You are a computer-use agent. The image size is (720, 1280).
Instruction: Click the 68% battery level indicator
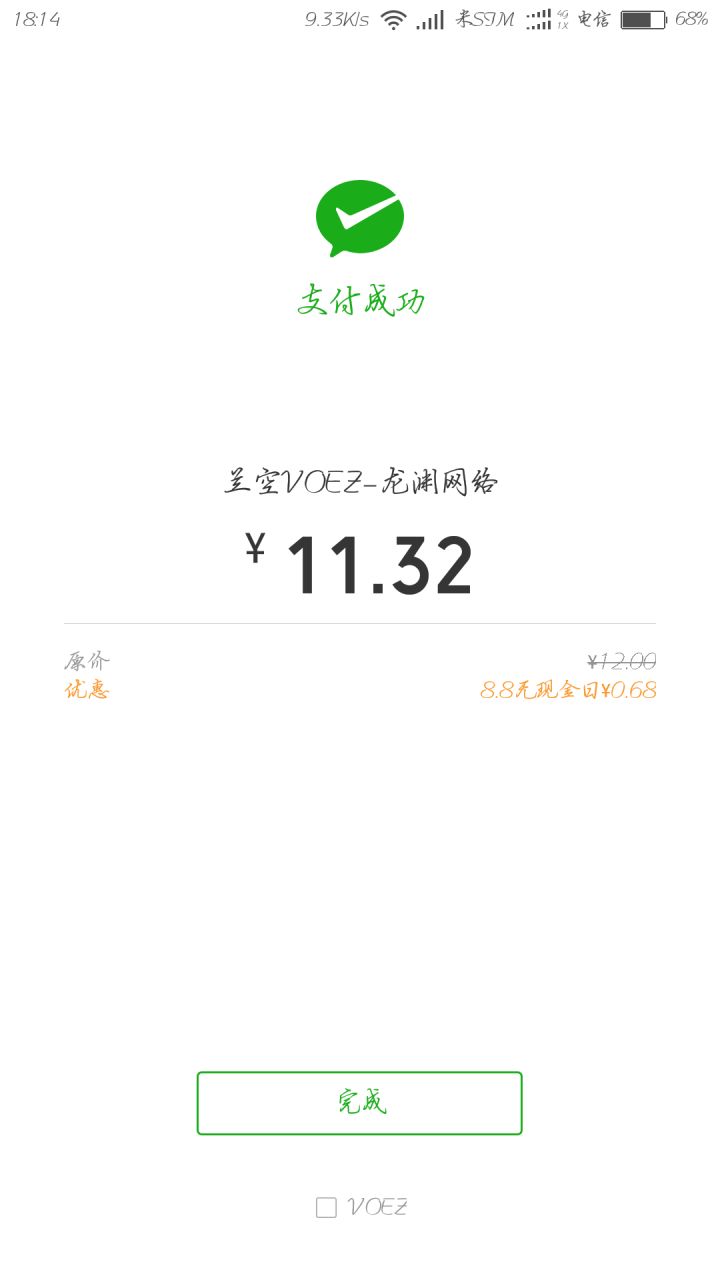coord(691,17)
